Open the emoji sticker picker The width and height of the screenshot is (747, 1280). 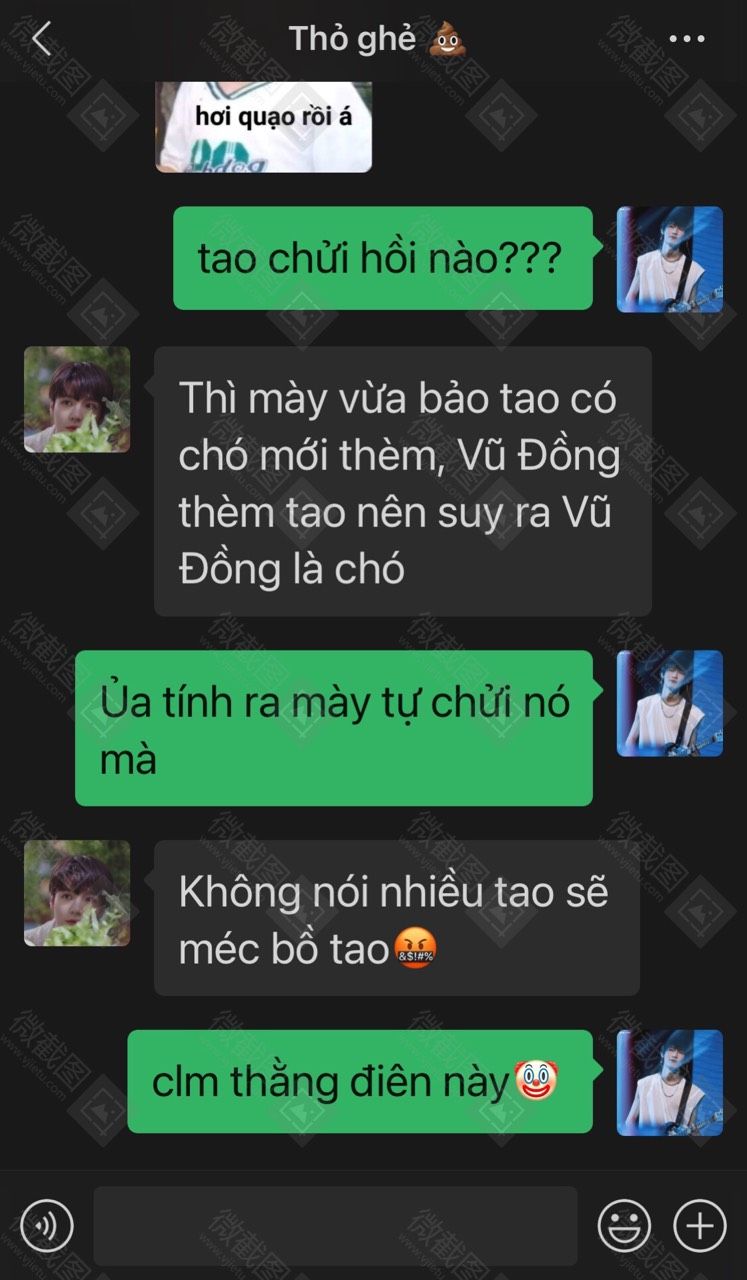[624, 1224]
